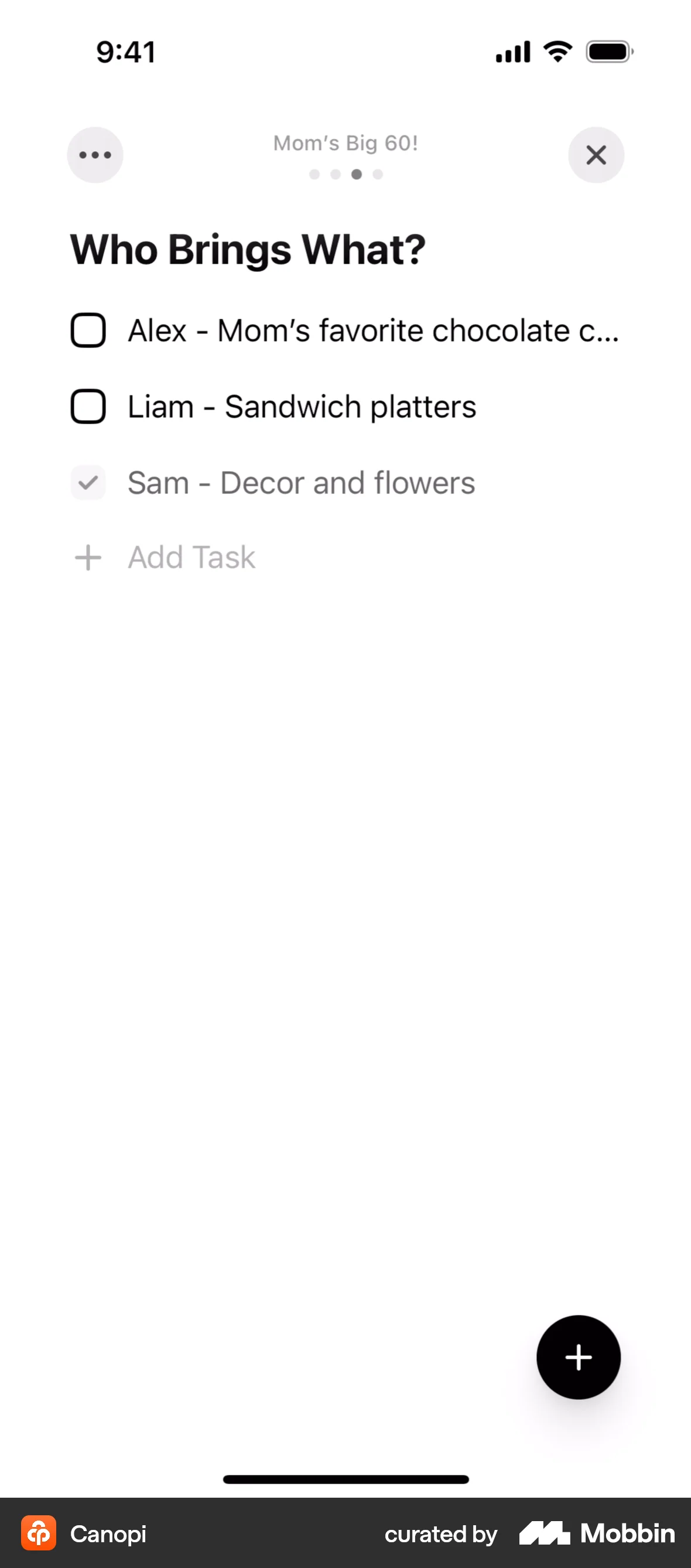Select the first page indicator dot
691x1568 pixels.
point(315,175)
